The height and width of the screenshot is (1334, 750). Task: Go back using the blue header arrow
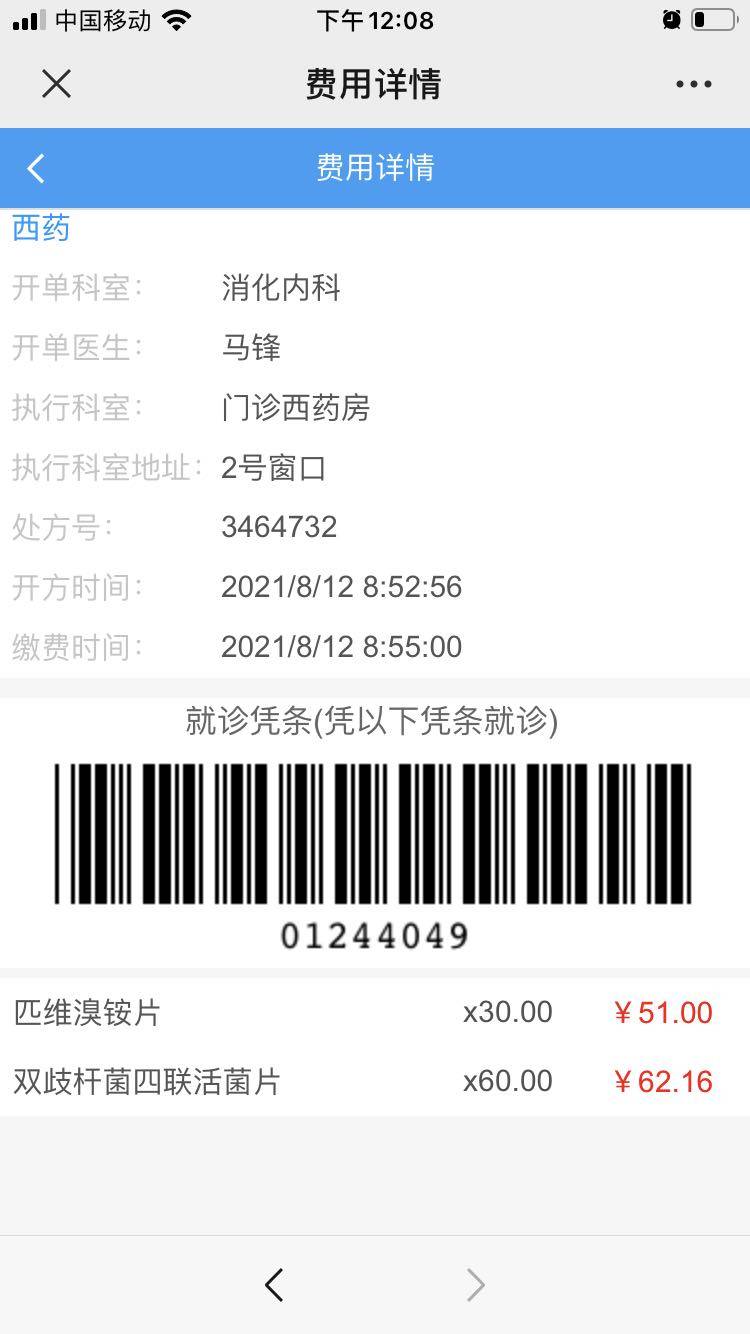[36, 168]
